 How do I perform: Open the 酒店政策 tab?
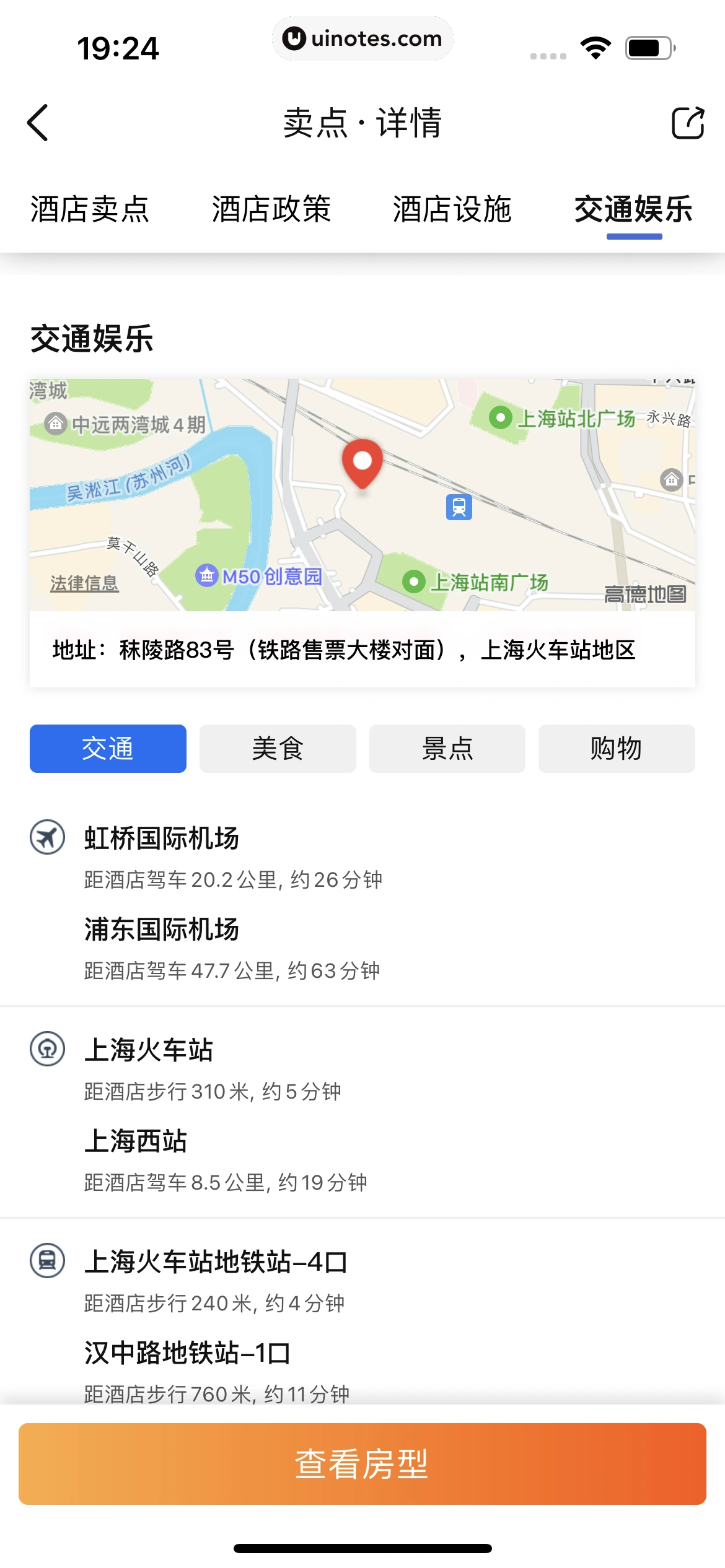(x=271, y=209)
